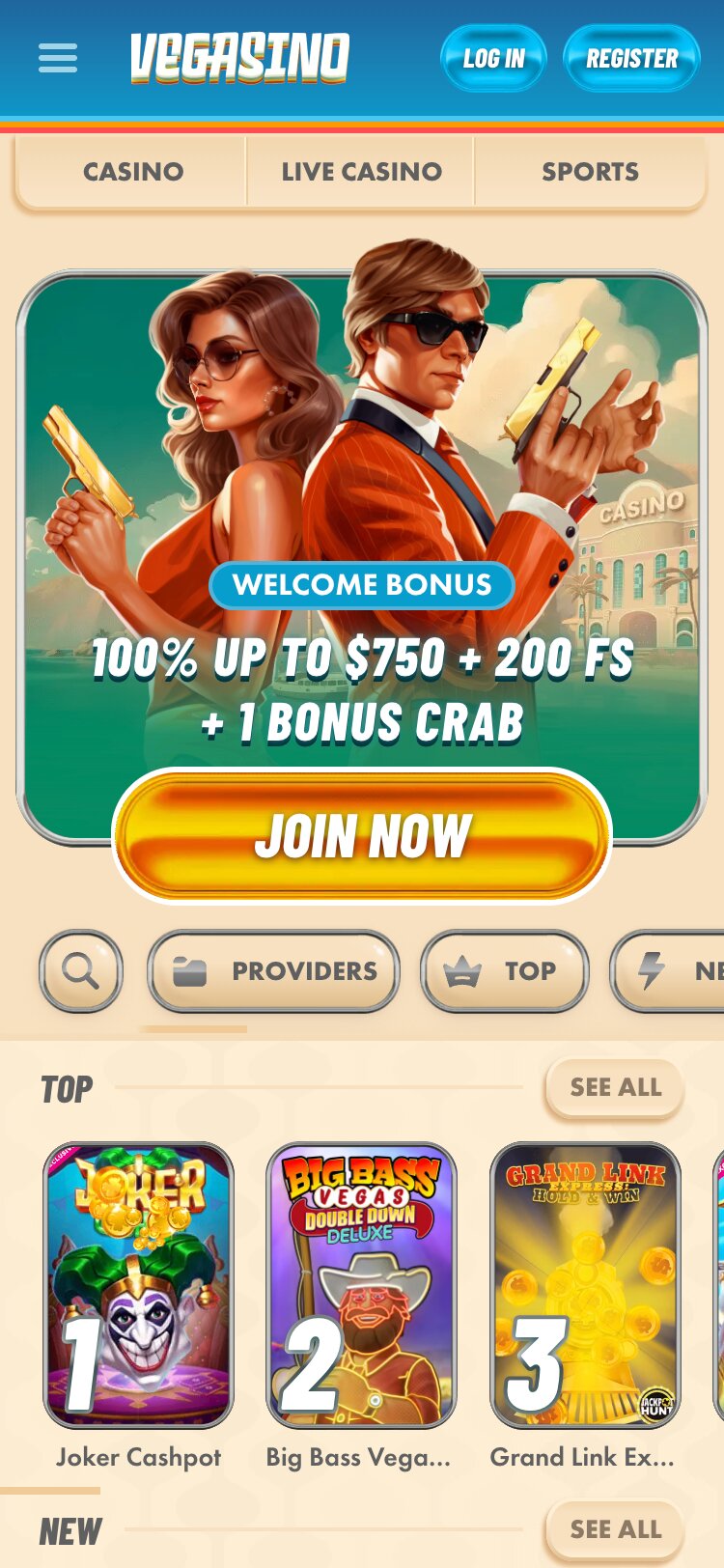This screenshot has height=1568, width=724.
Task: Filter games by Providers
Action: click(274, 971)
